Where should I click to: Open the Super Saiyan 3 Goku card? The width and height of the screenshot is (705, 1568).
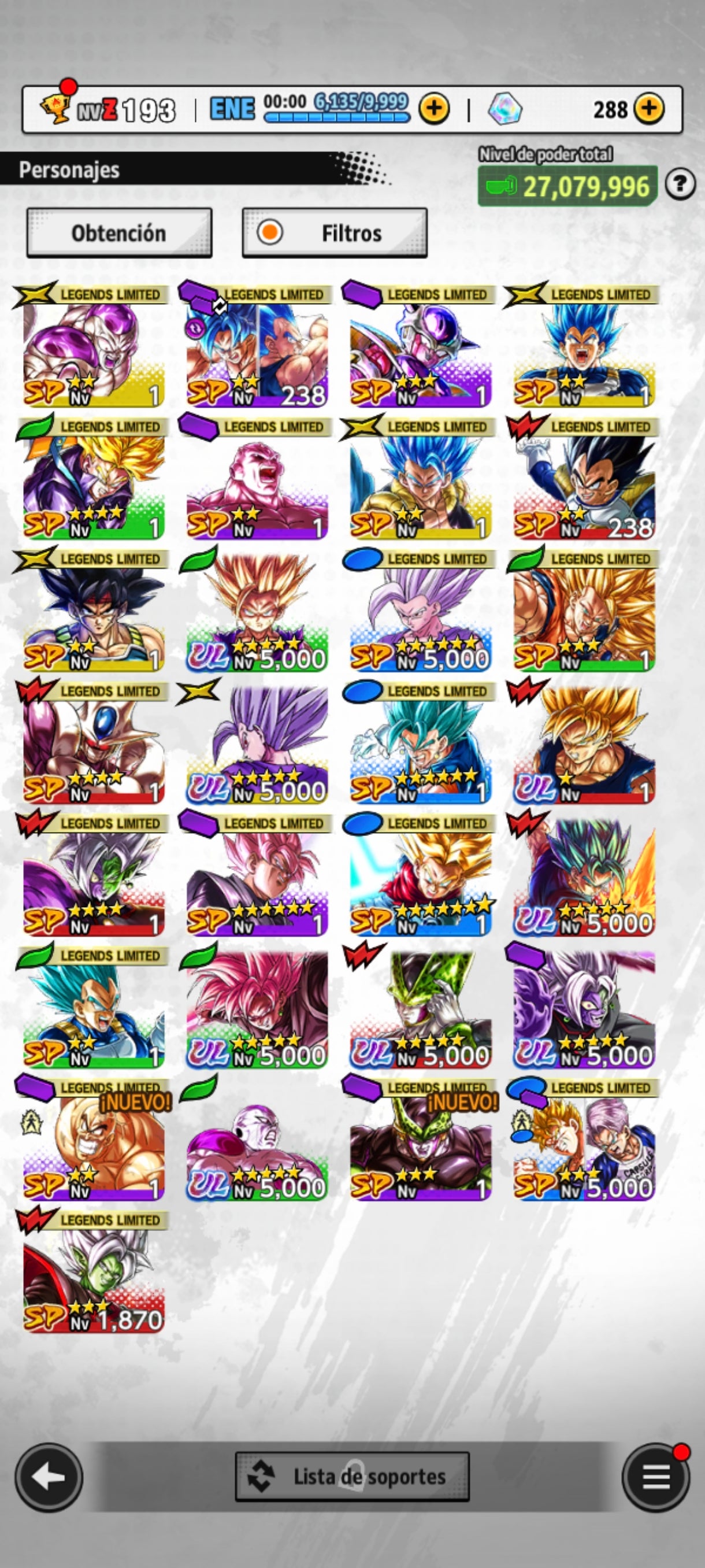pos(584,617)
